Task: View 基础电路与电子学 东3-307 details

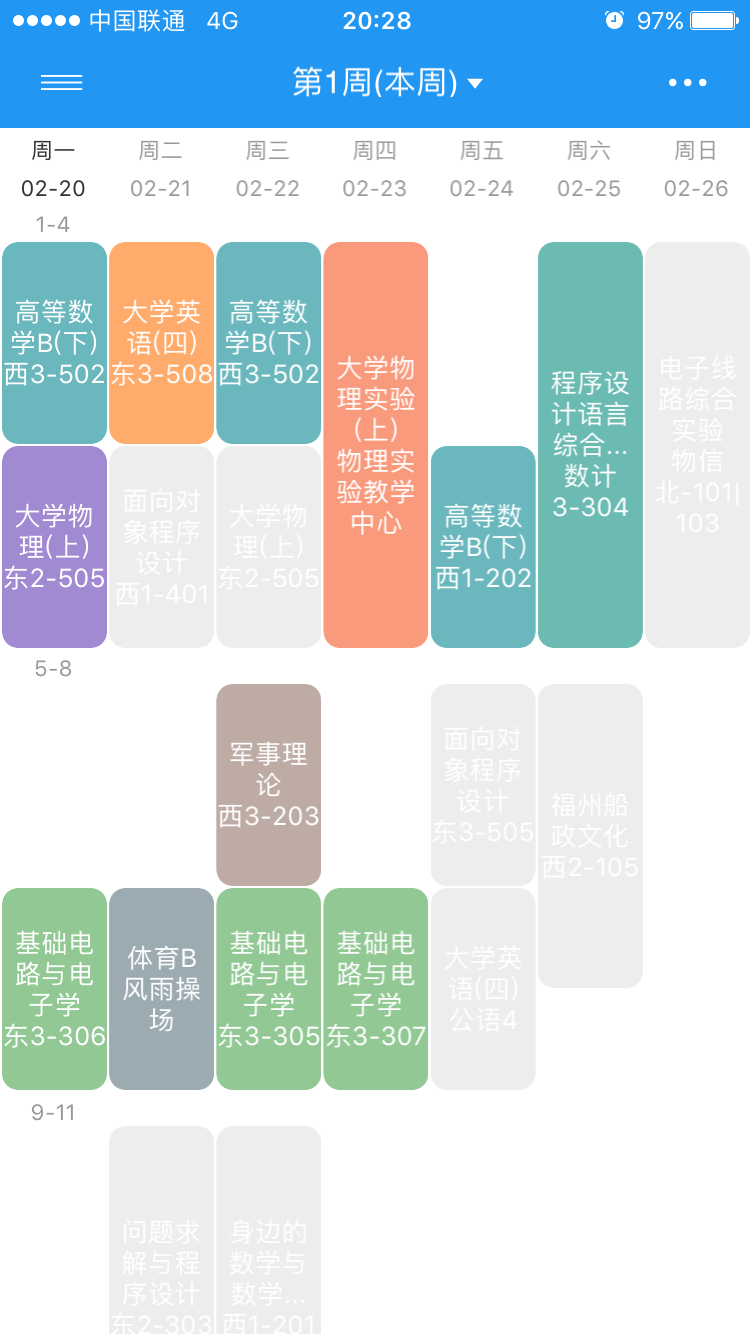Action: point(376,989)
